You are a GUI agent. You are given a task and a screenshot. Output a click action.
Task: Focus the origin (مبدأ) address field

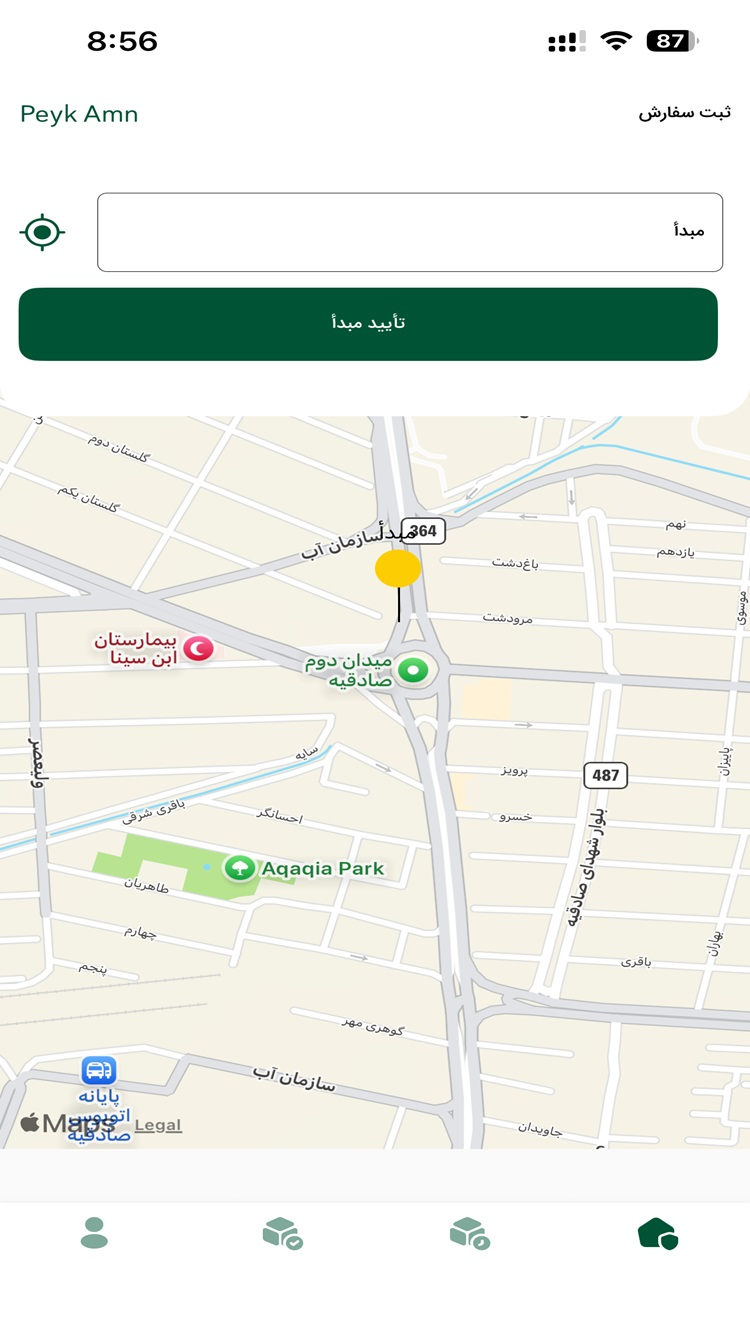(x=409, y=232)
